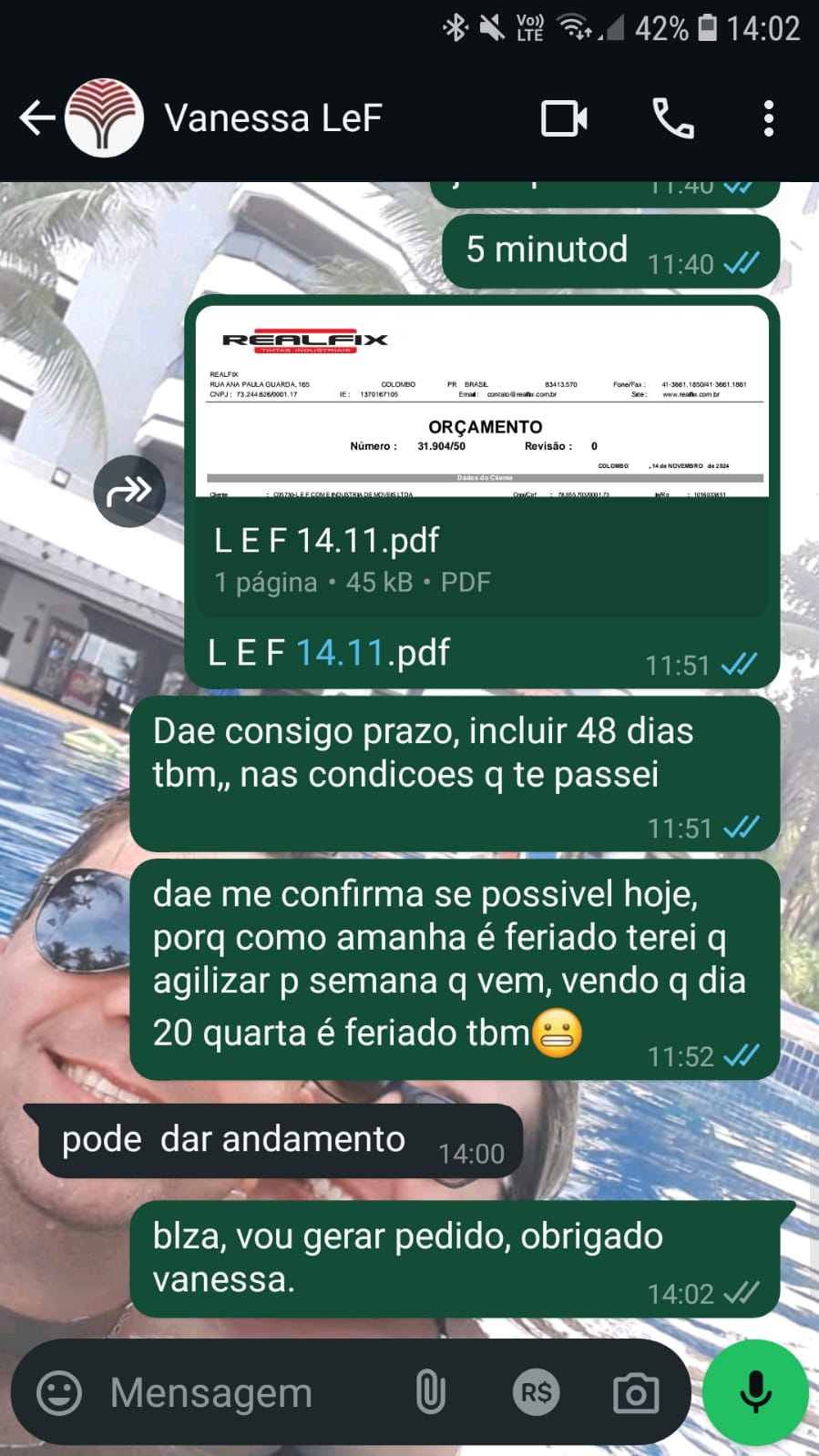Viewport: 819px width, 1456px height.
Task: Open the emoji picker
Action: pos(59,1392)
